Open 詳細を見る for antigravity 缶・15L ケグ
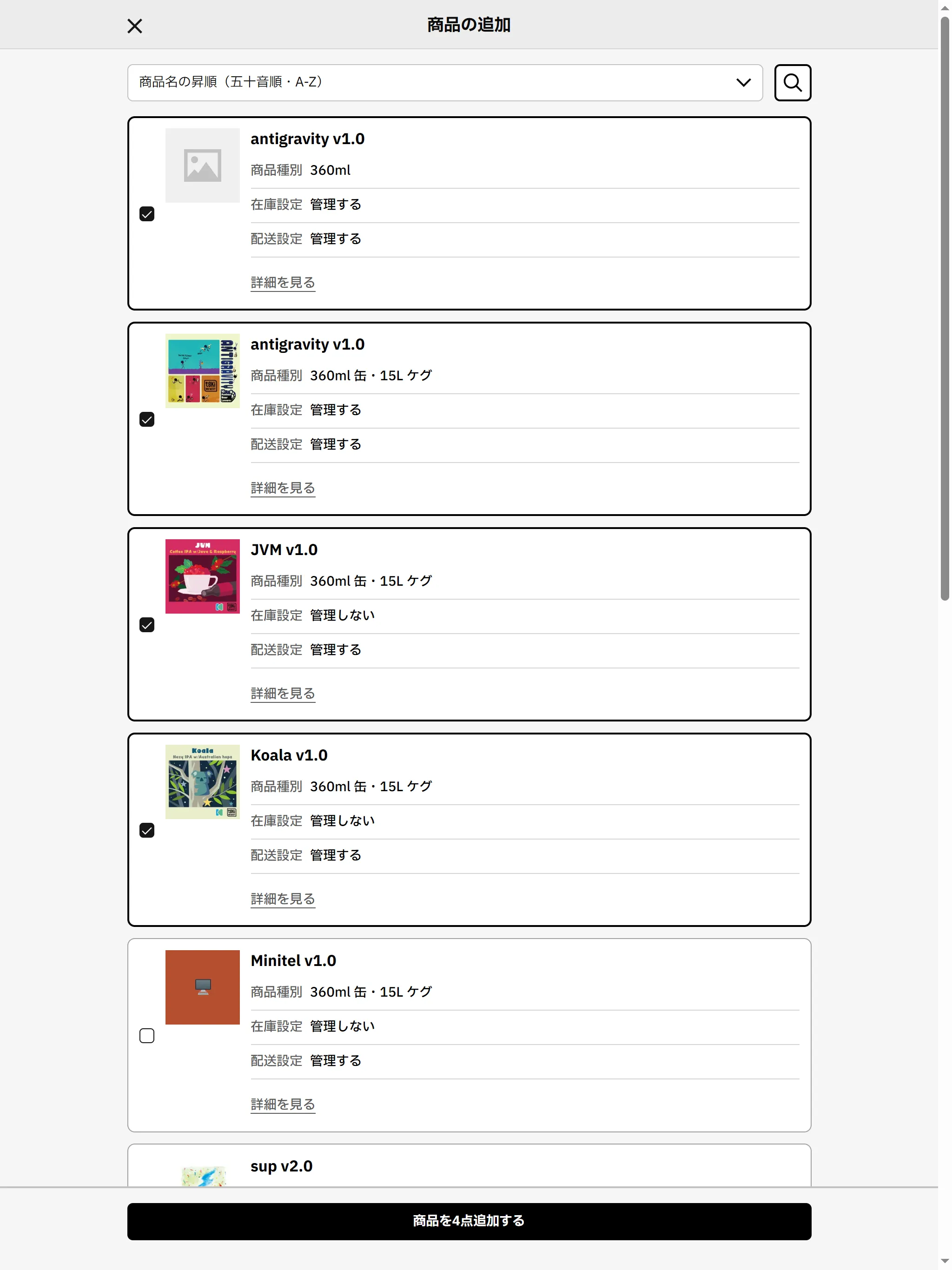The height and width of the screenshot is (1270, 952). point(283,488)
